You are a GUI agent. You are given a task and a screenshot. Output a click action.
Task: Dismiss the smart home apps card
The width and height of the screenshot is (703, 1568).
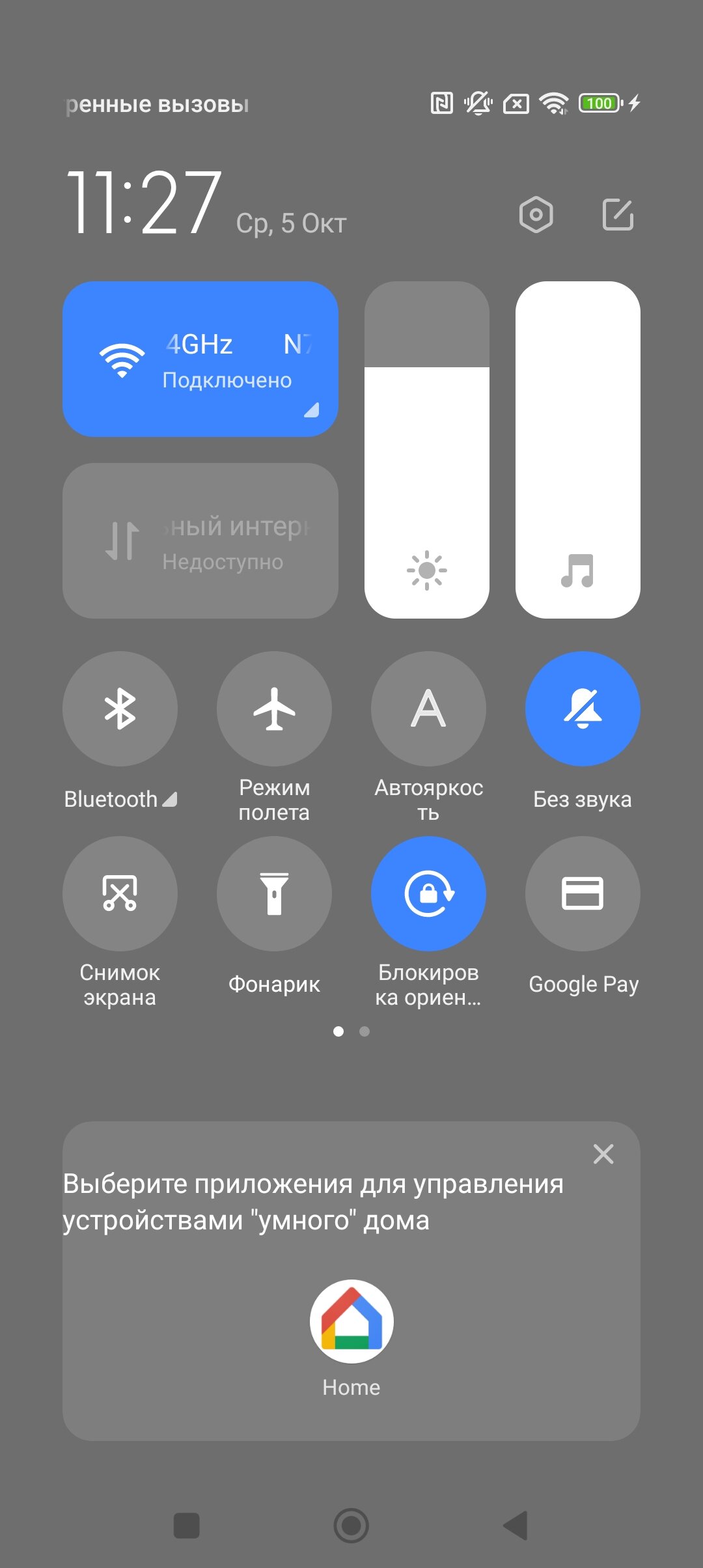[603, 1154]
